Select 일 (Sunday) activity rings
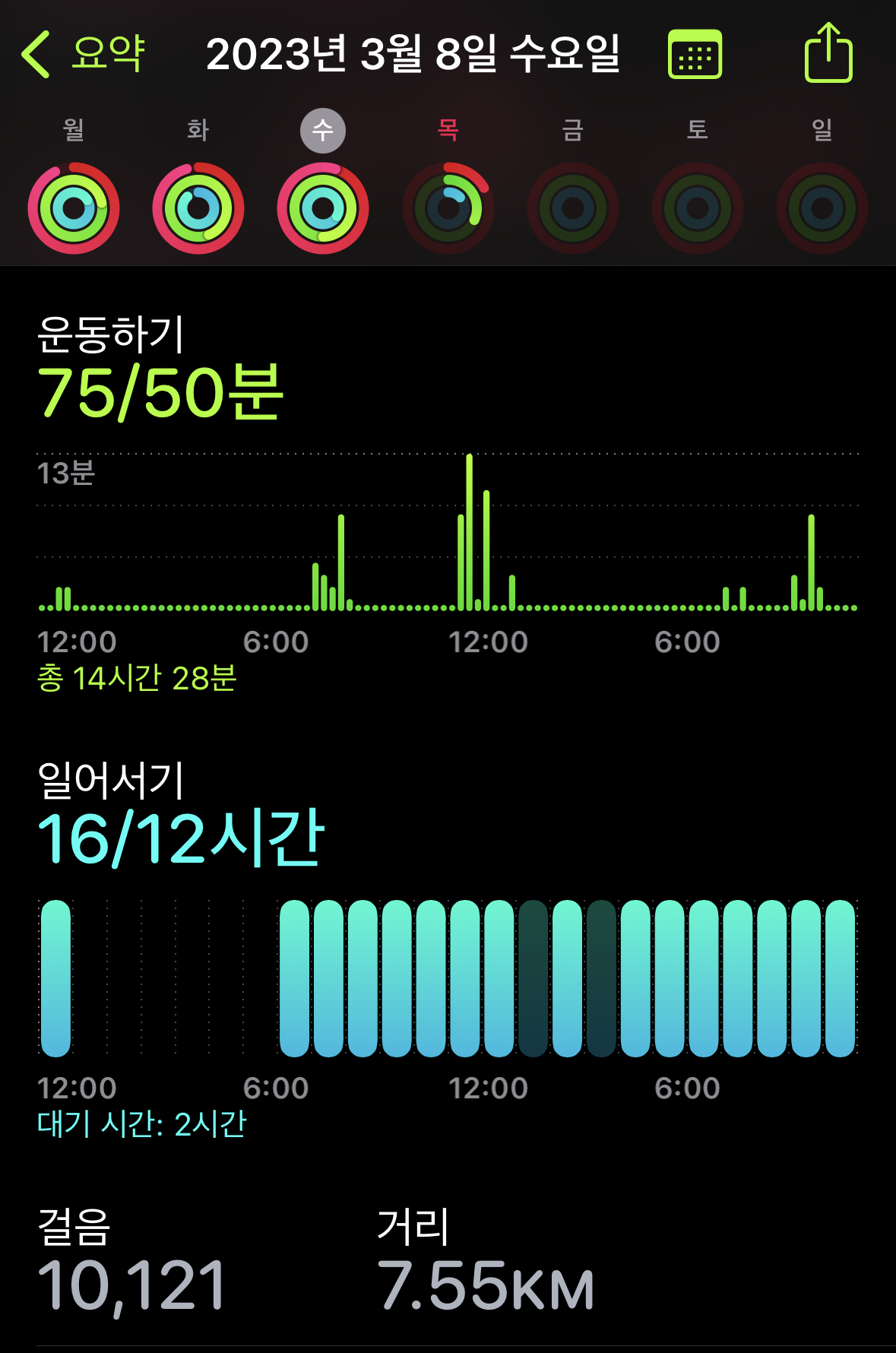896x1353 pixels. coord(822,208)
